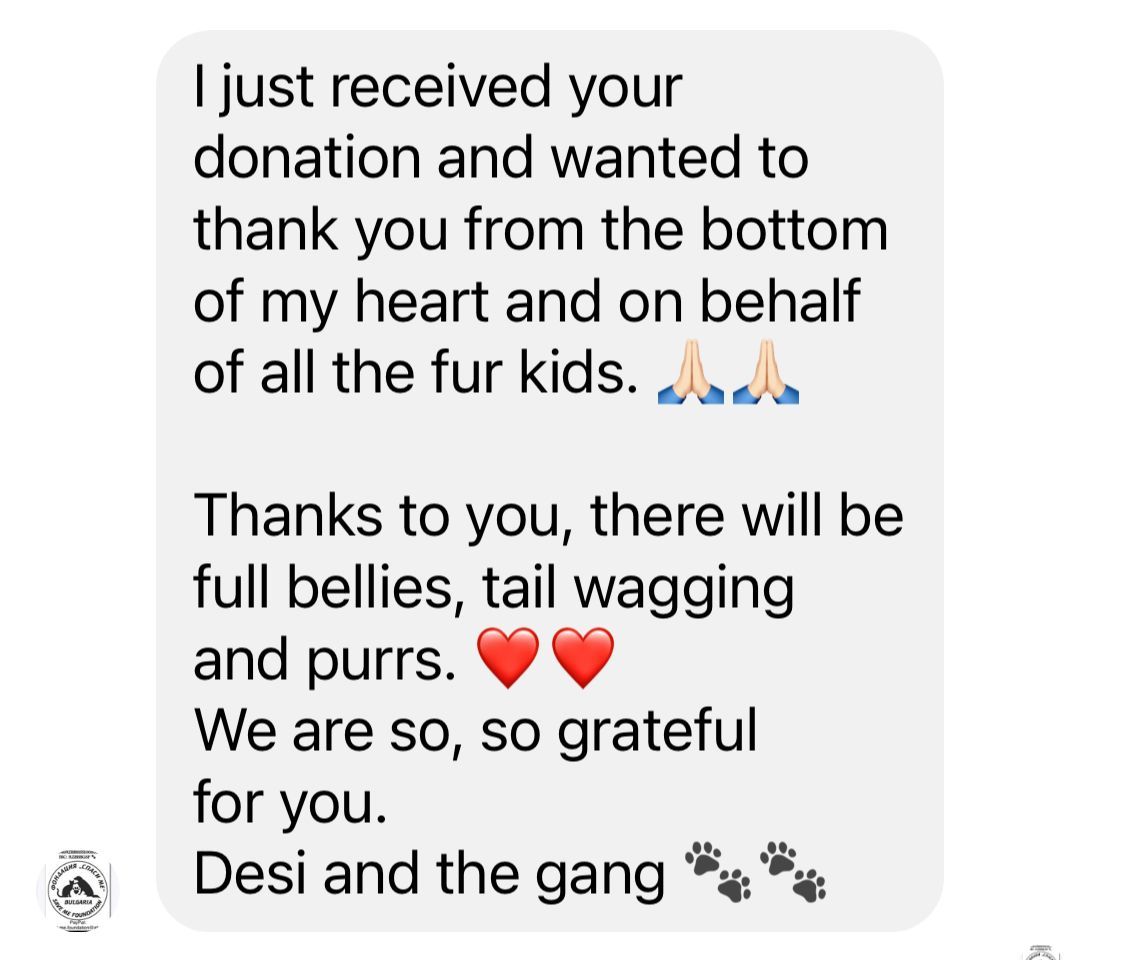Open the Save Me Foundation sender's profile picture
This screenshot has height=960, width=1125.
click(77, 889)
